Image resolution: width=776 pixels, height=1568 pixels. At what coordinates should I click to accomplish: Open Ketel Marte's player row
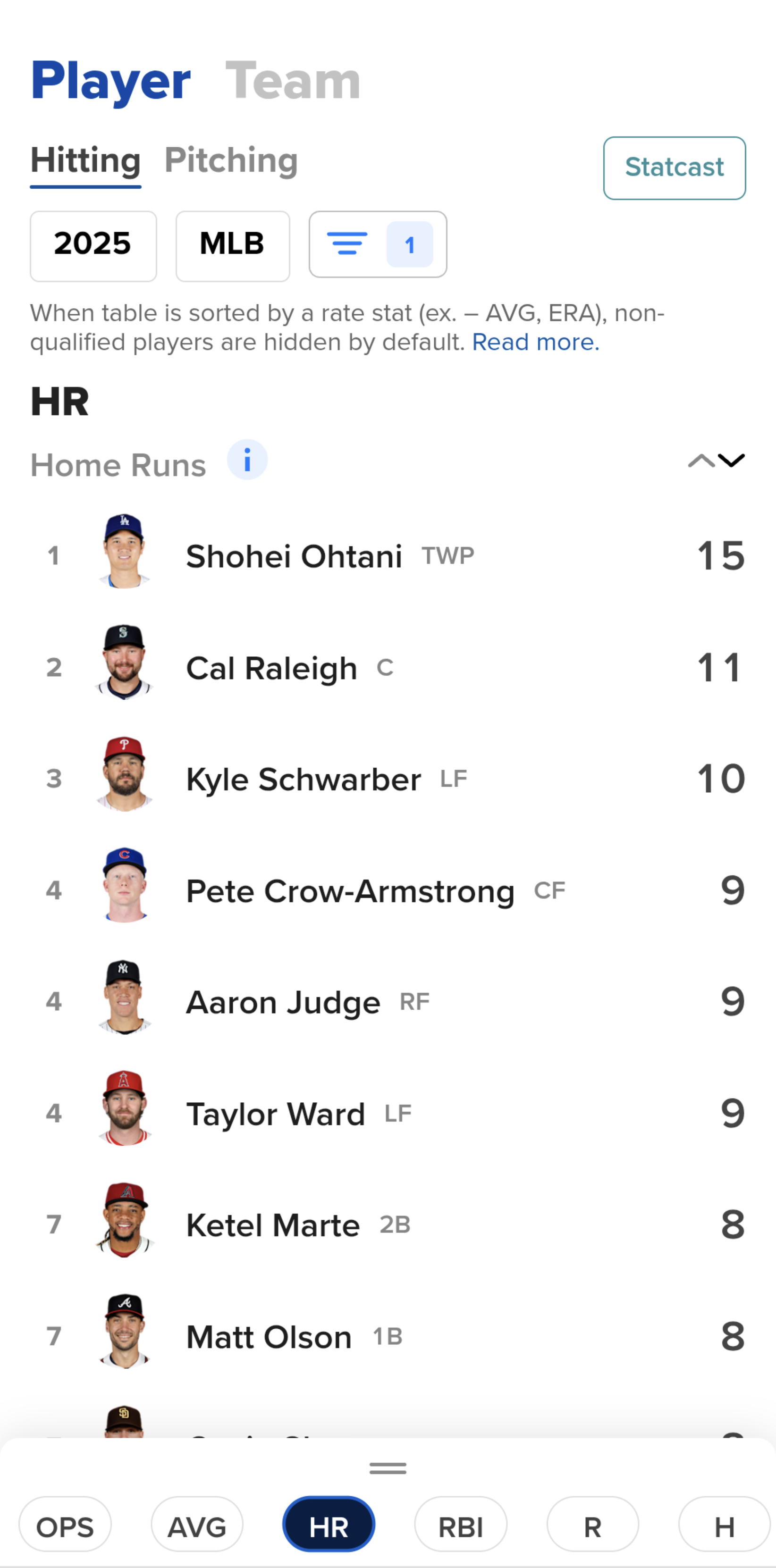coord(388,1224)
